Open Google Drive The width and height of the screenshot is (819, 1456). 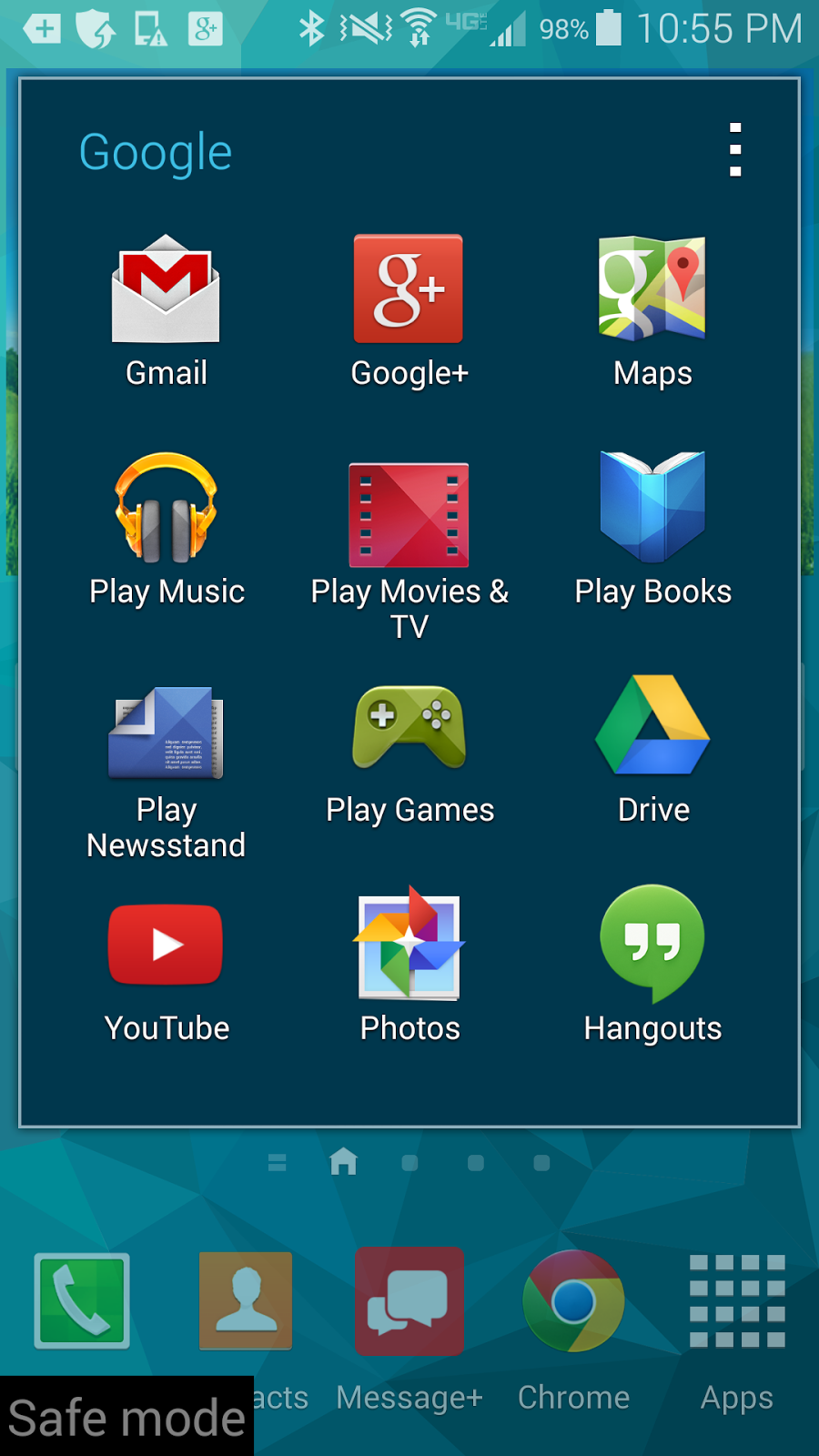tap(652, 726)
